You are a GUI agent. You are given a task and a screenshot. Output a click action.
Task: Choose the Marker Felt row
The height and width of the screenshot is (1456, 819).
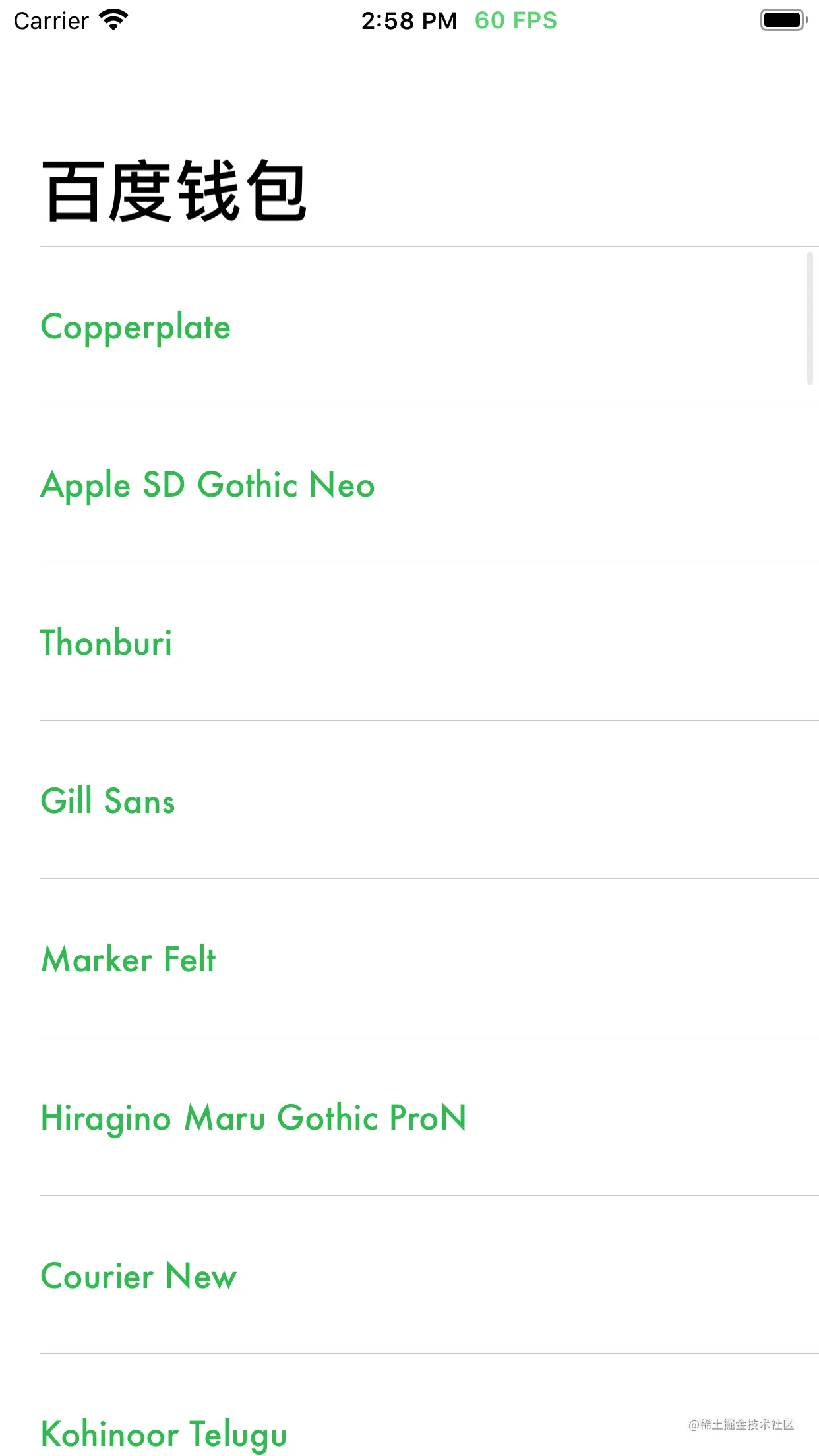[129, 959]
